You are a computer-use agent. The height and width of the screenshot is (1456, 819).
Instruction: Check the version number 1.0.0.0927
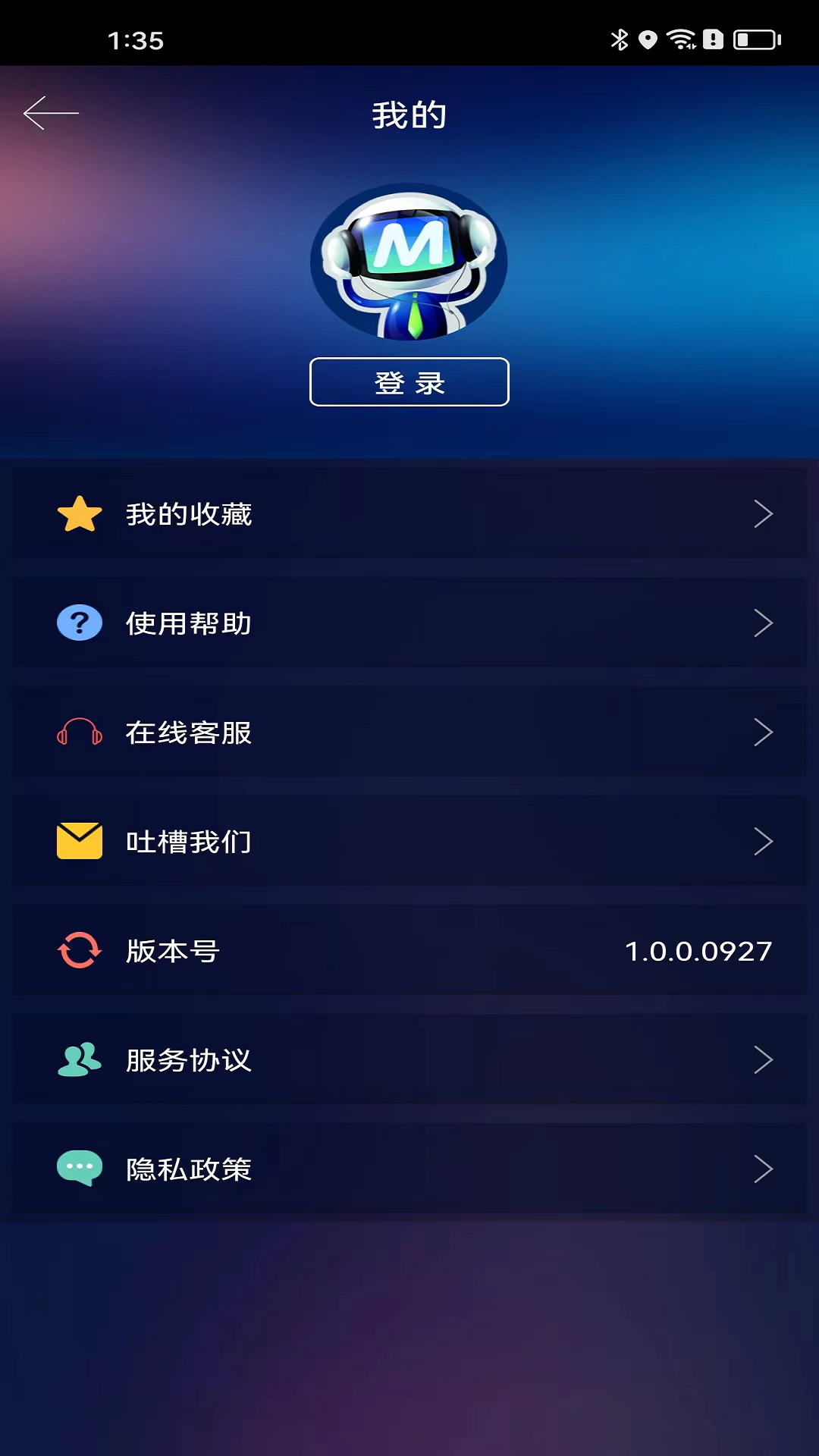coord(698,950)
